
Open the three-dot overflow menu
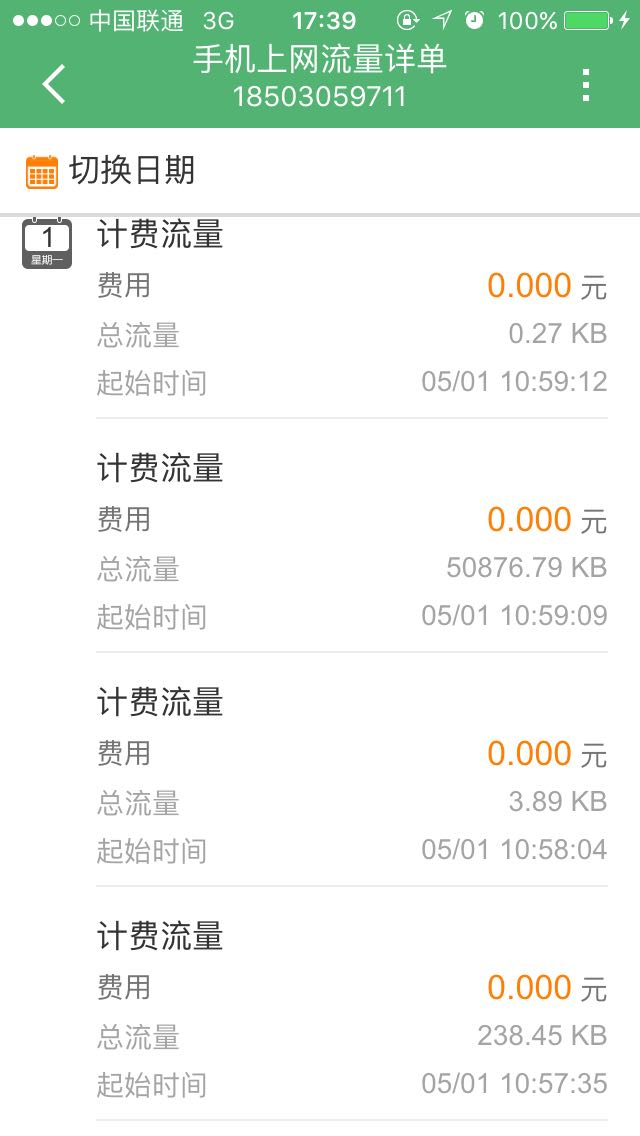(586, 85)
